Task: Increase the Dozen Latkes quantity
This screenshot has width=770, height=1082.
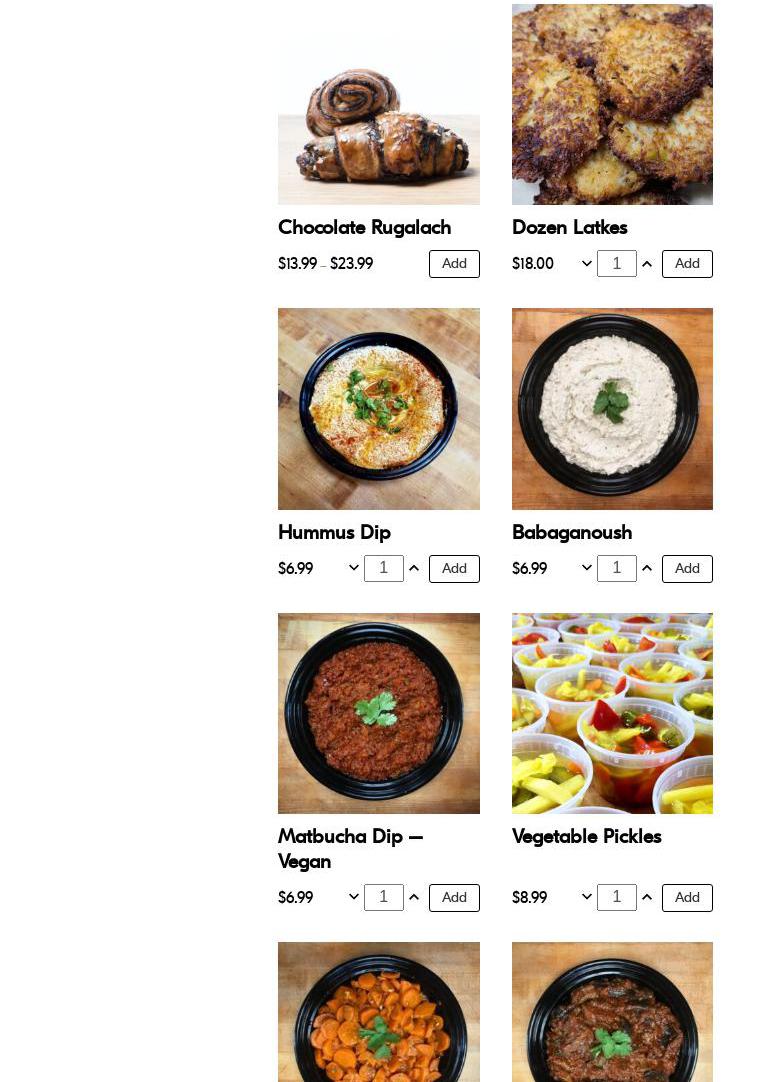Action: (647, 264)
